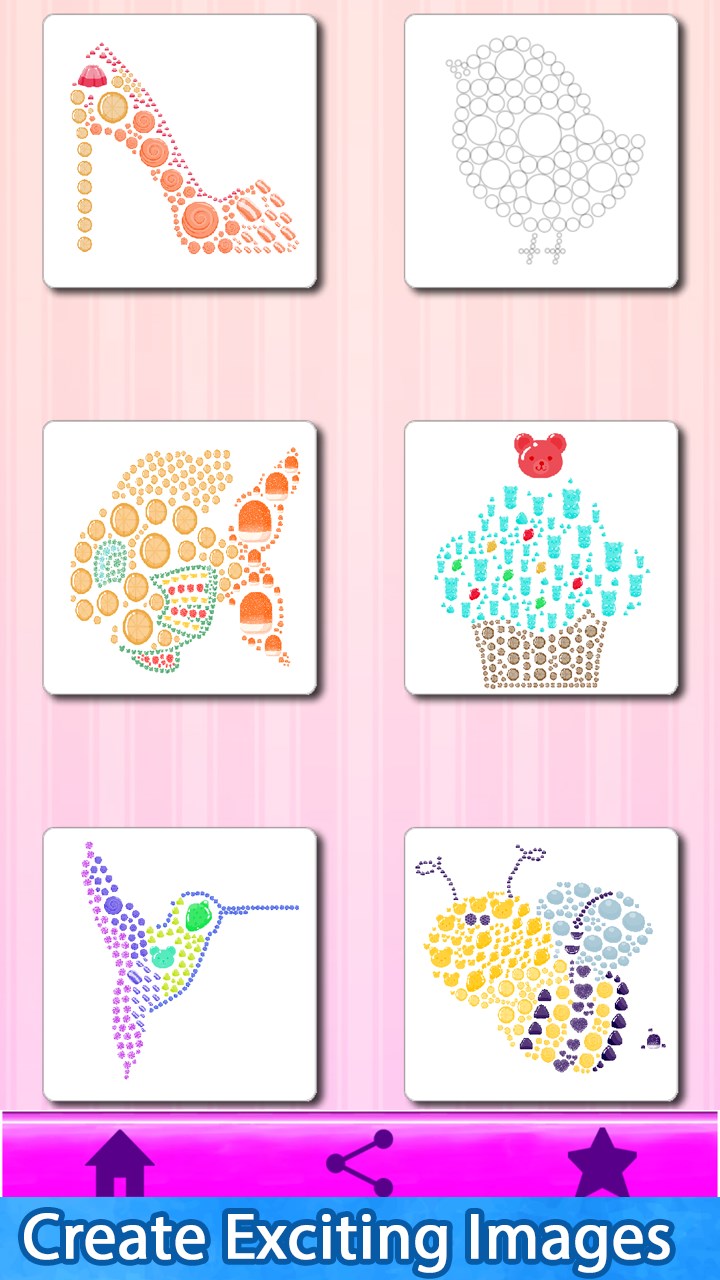The width and height of the screenshot is (720, 1280).
Task: Select the yellow bee picture
Action: (x=541, y=964)
